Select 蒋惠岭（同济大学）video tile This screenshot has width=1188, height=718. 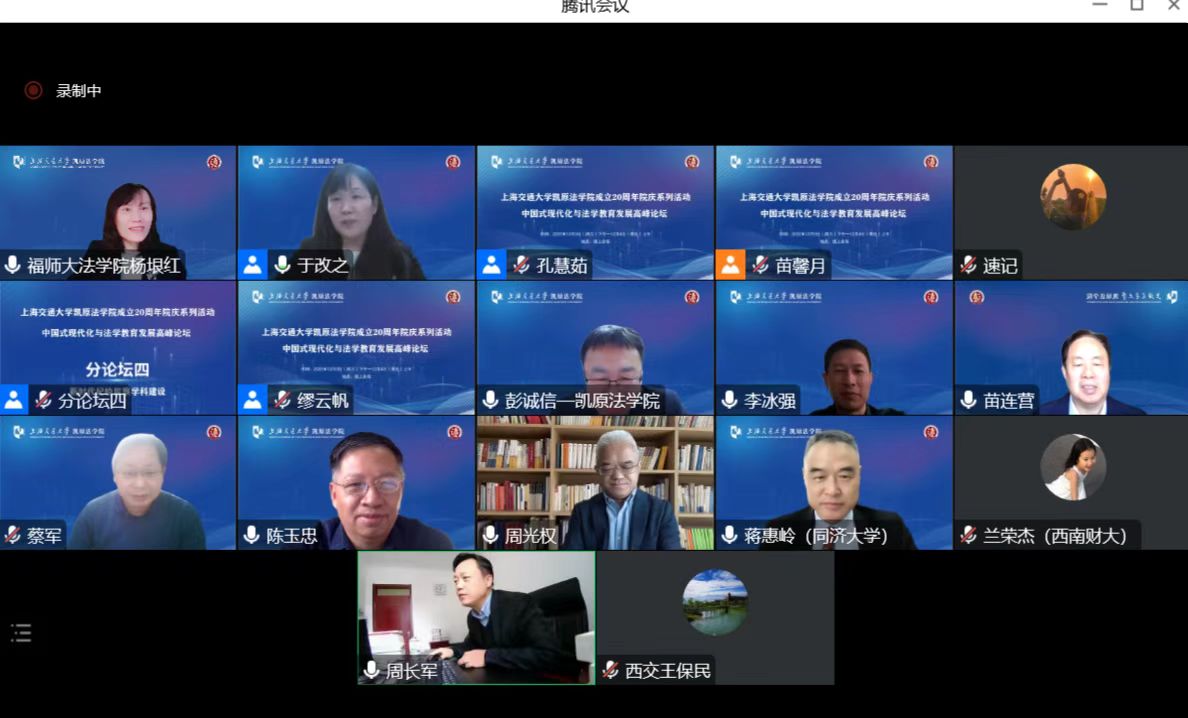(x=834, y=482)
